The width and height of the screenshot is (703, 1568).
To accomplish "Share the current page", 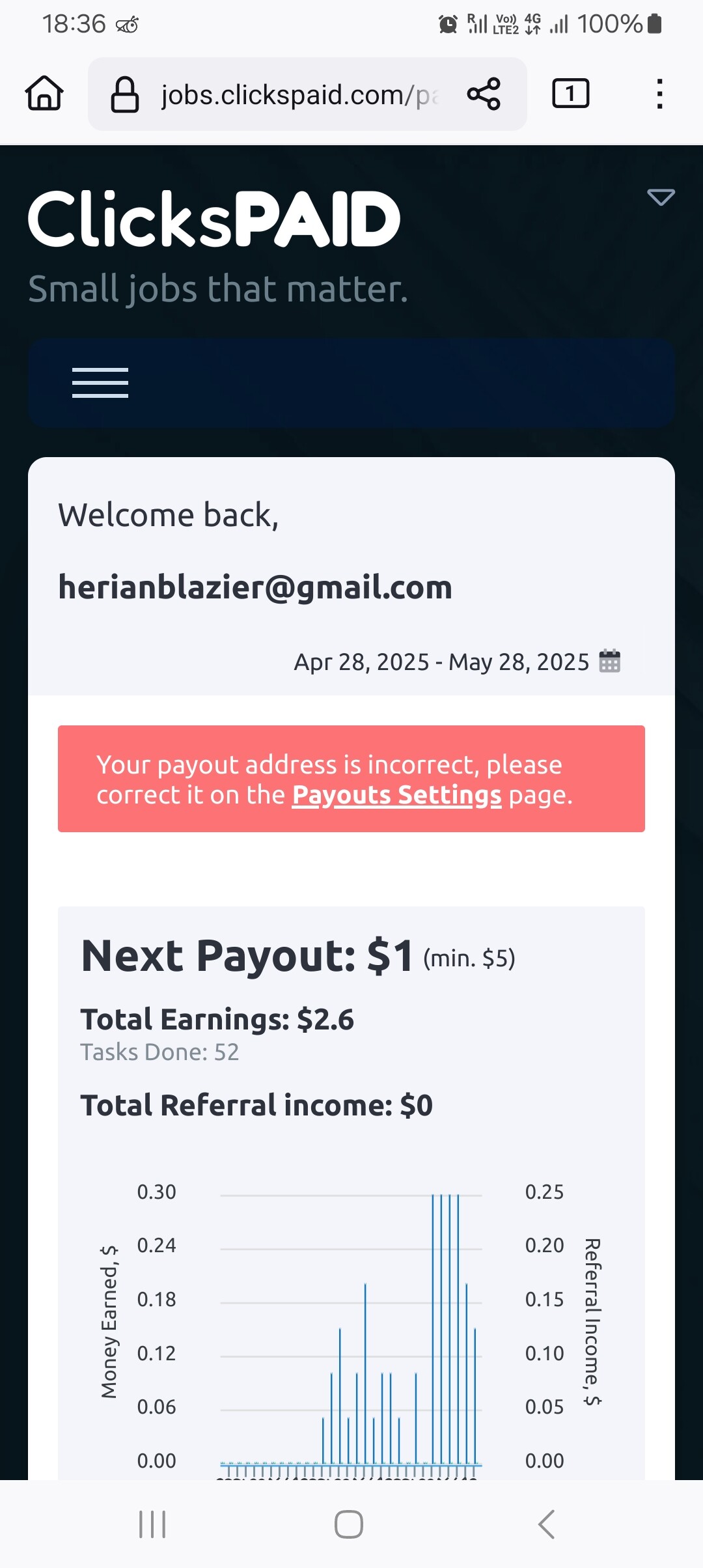I will tap(484, 94).
